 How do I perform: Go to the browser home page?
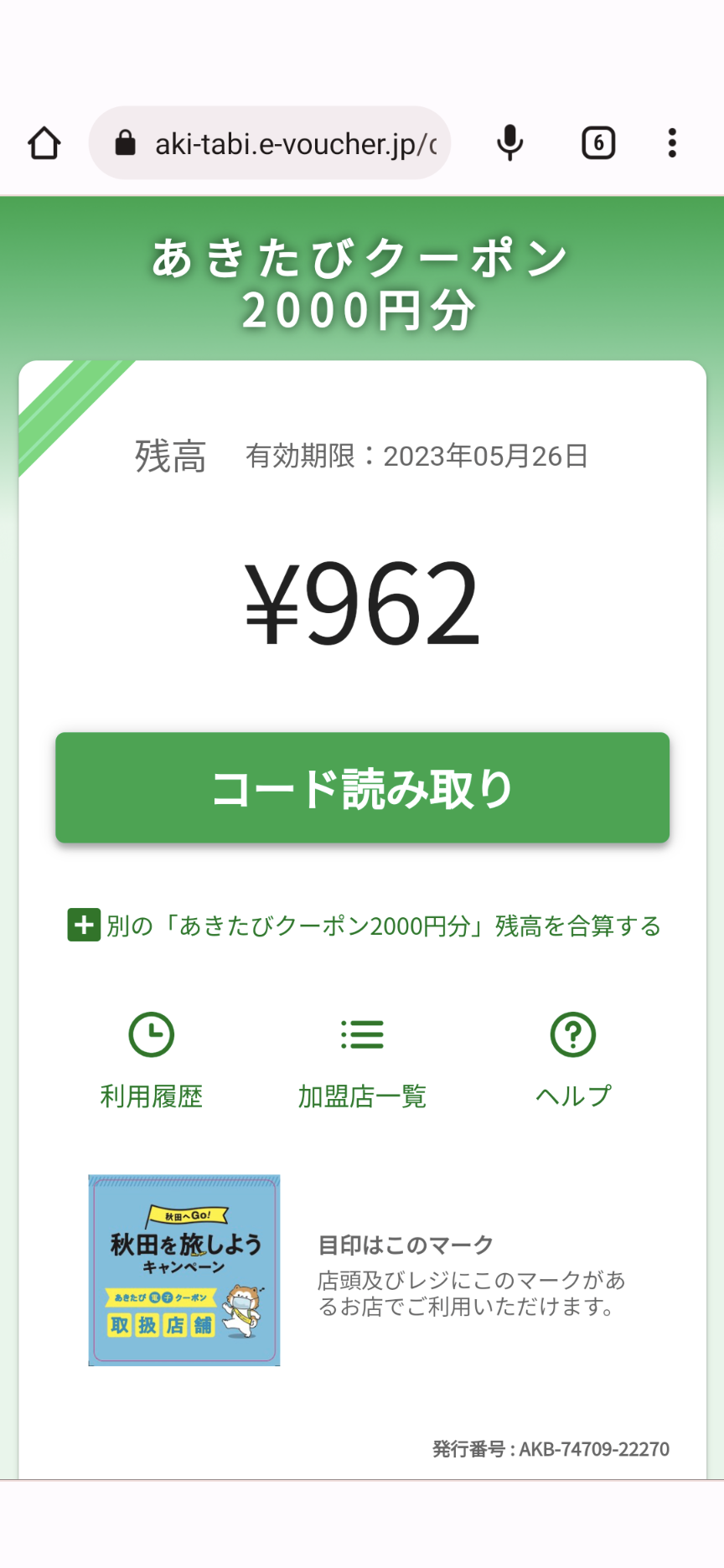point(44,143)
